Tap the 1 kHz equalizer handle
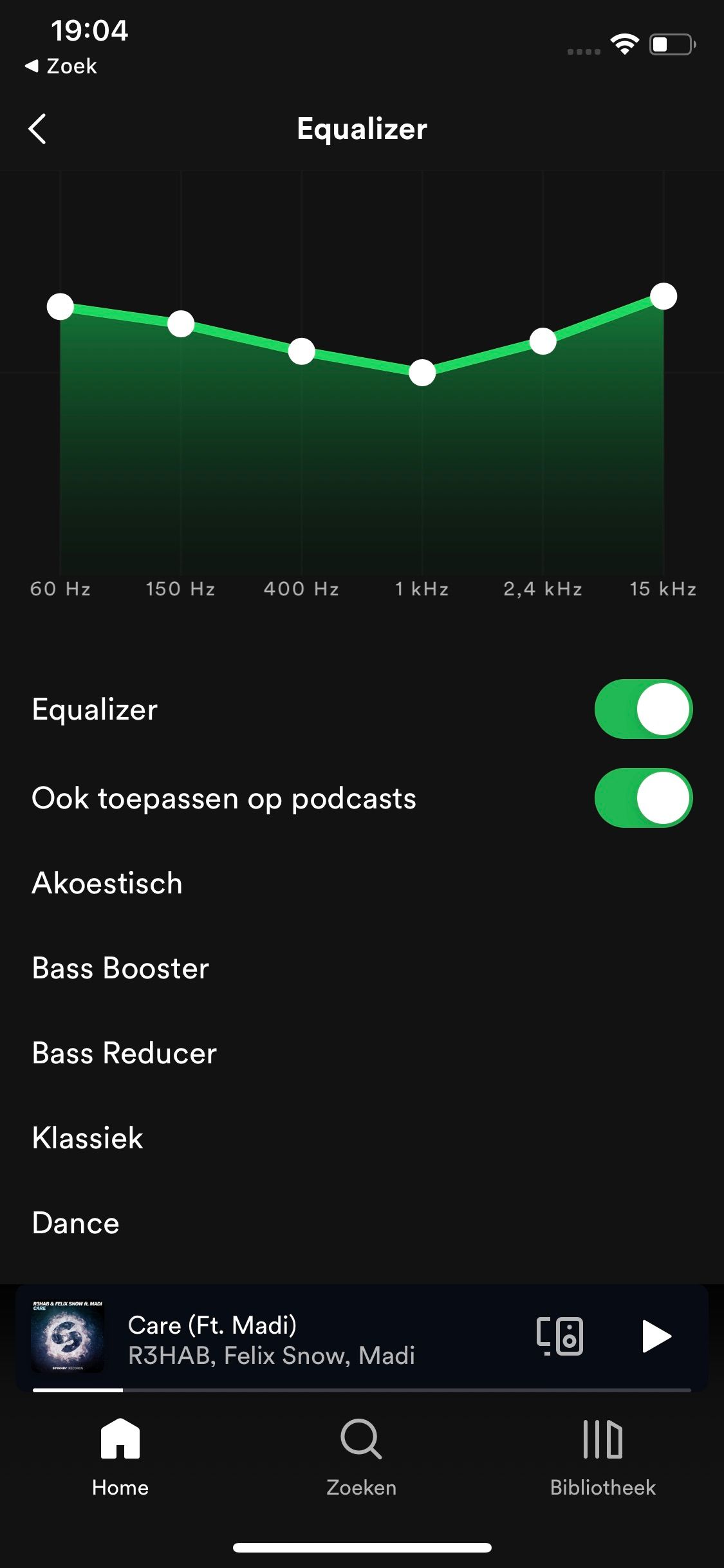This screenshot has width=724, height=1568. point(422,373)
